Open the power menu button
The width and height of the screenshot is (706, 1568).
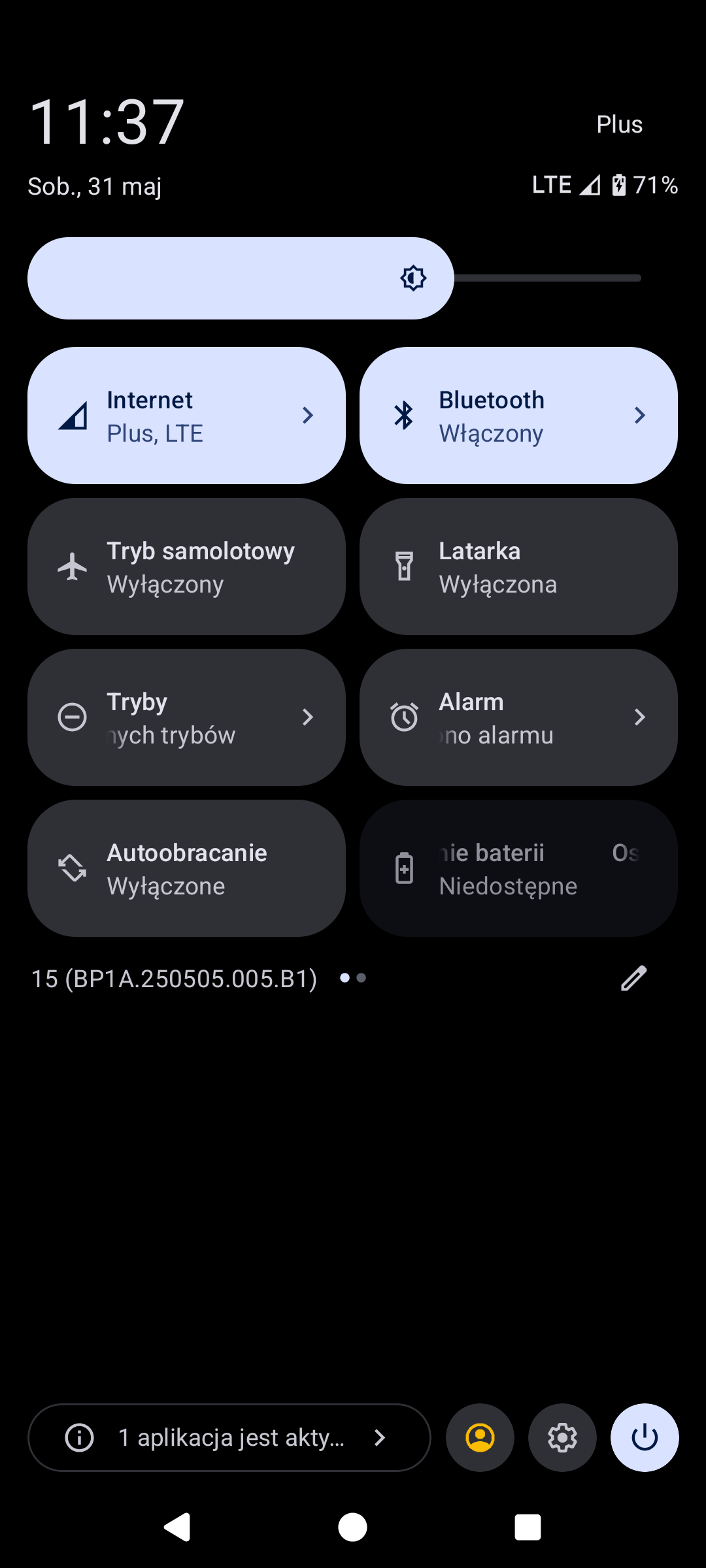645,1438
